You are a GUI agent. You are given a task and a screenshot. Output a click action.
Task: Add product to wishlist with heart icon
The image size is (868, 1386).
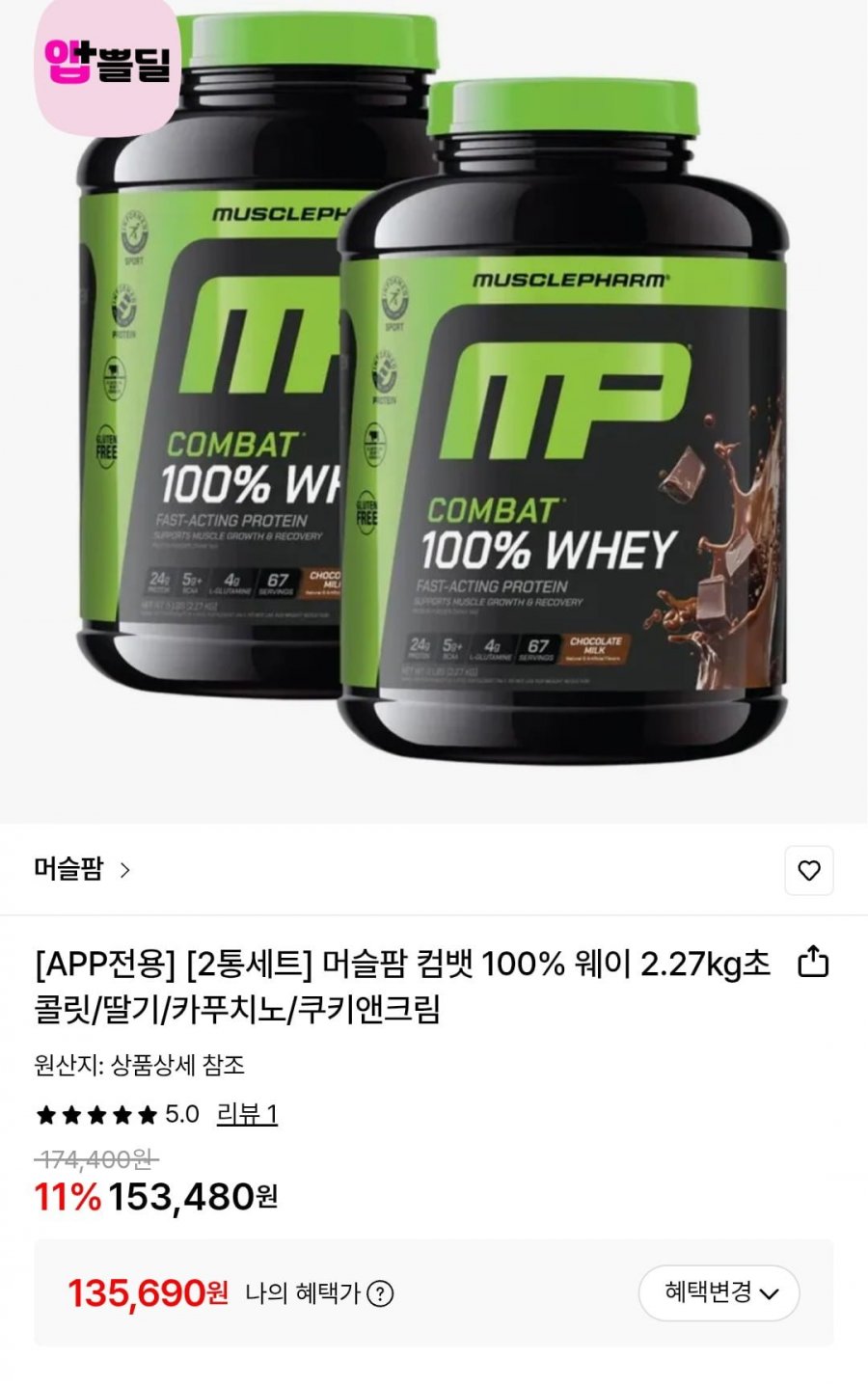pos(808,870)
